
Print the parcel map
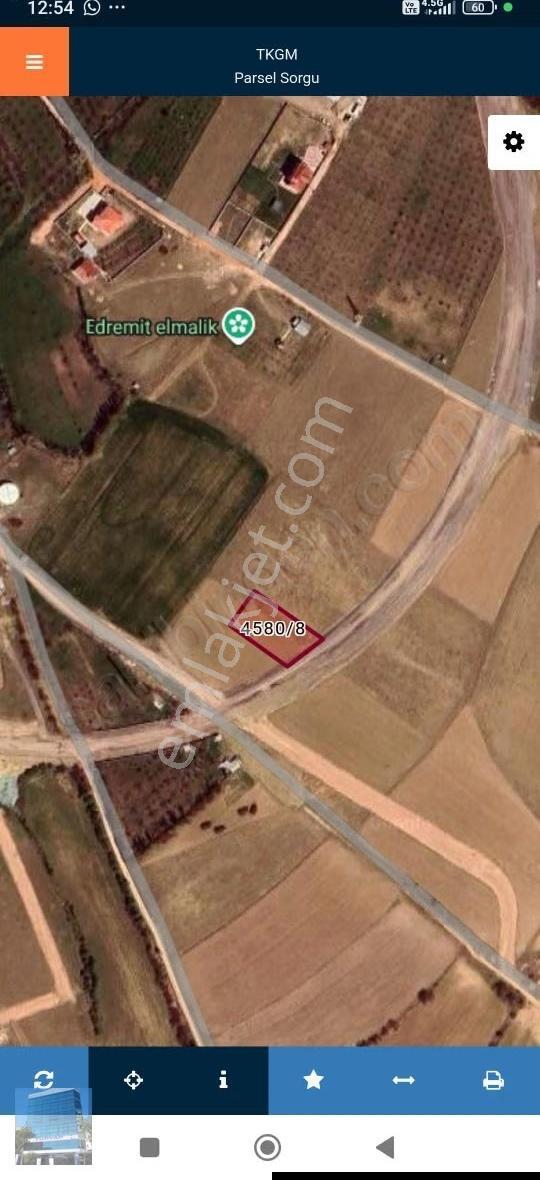pos(493,1080)
